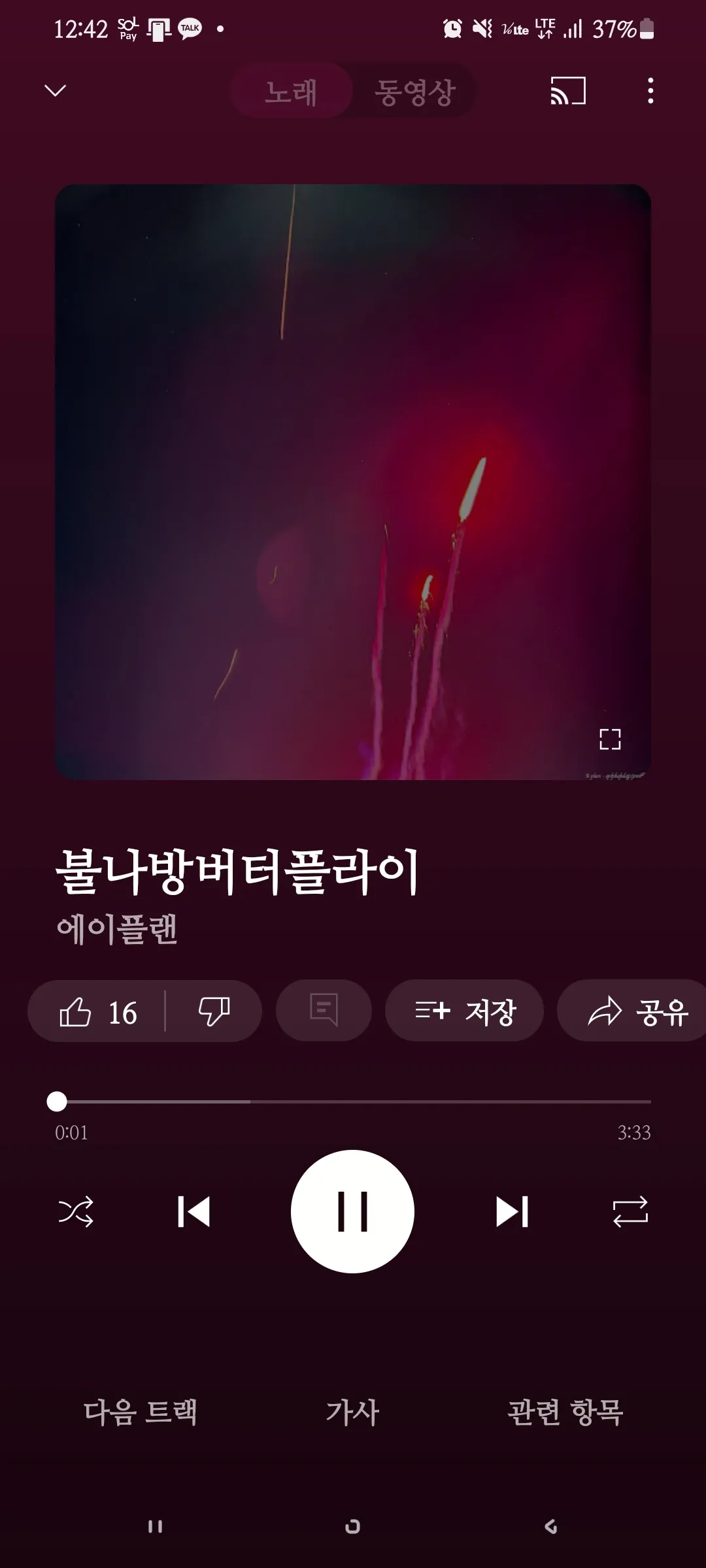Open the 다음 트랙 queue panel
Viewport: 706px width, 1568px height.
click(141, 1411)
